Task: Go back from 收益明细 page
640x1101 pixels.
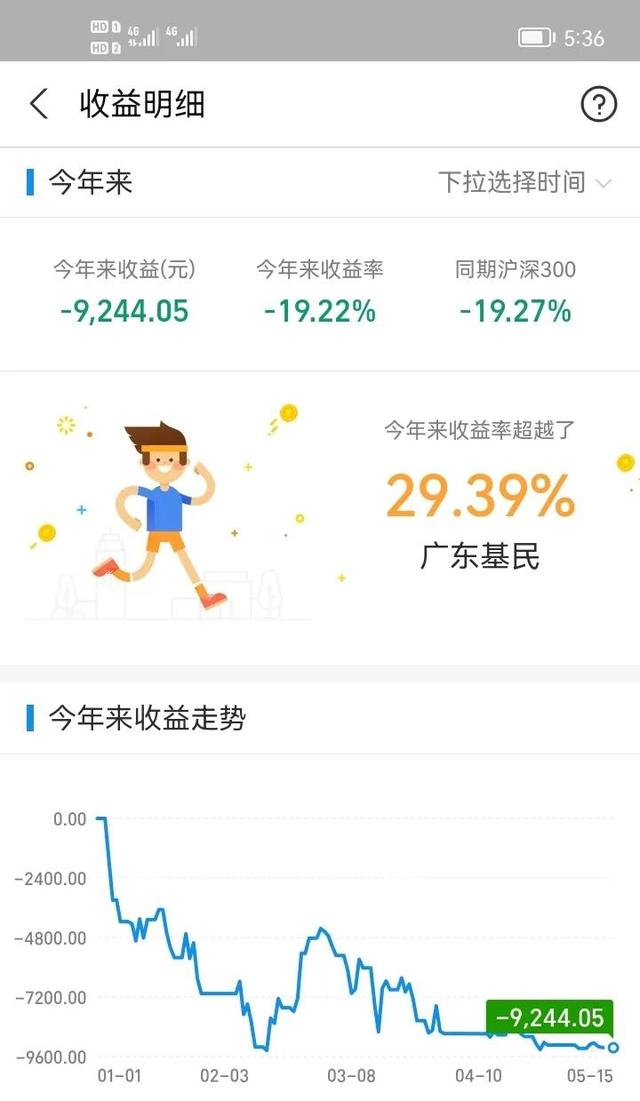Action: coord(39,104)
